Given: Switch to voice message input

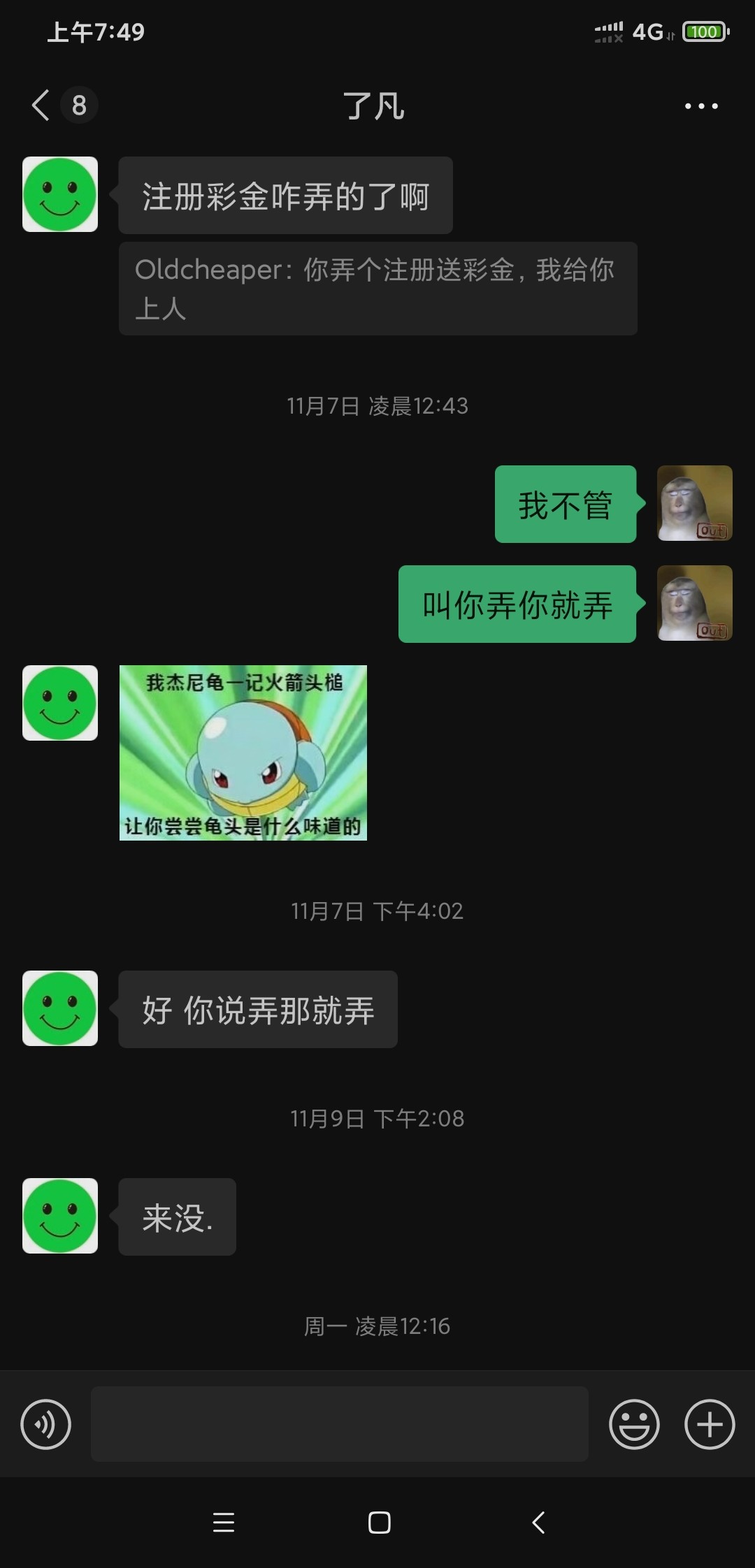Looking at the screenshot, I should click(x=46, y=1424).
